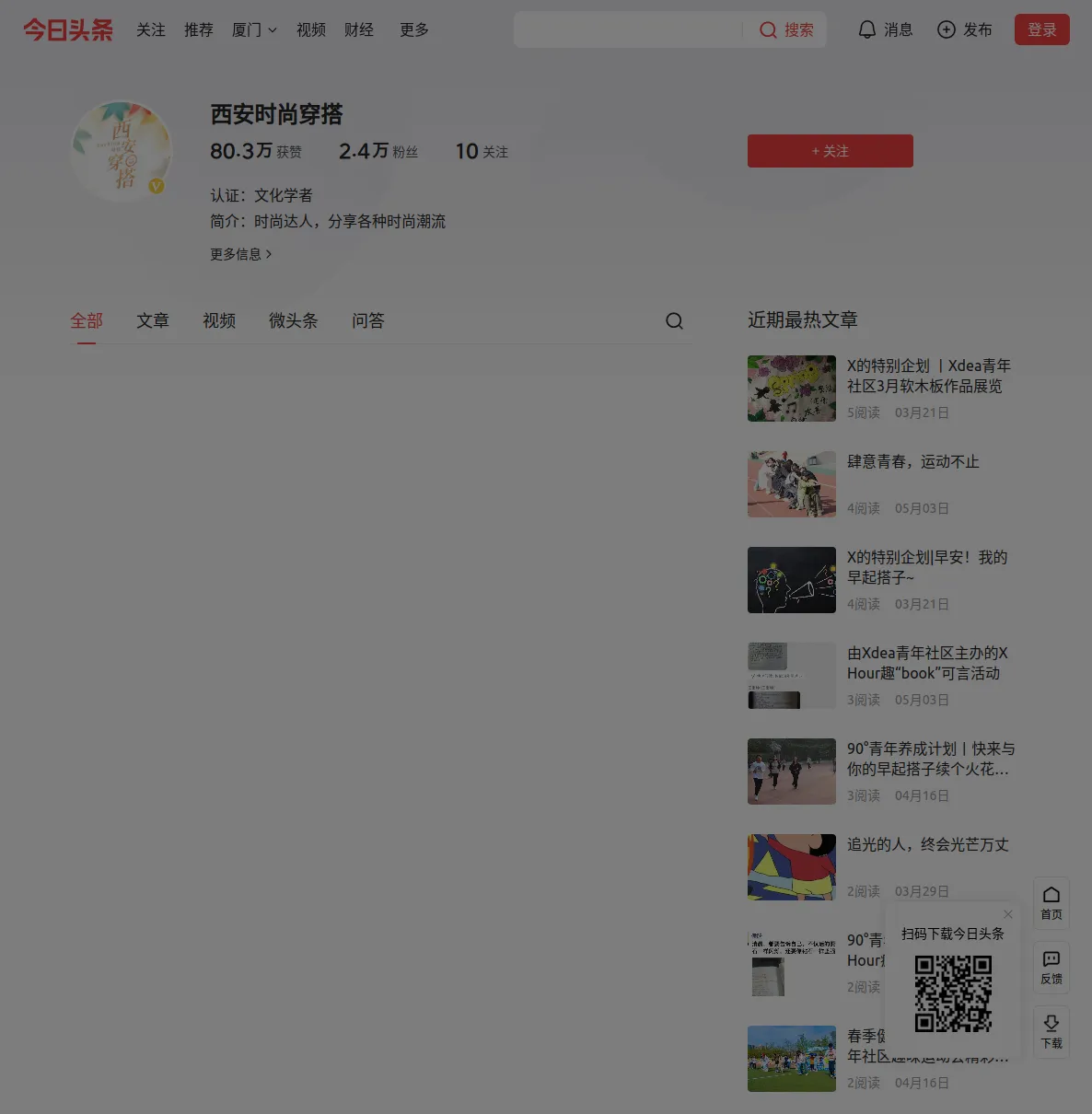The width and height of the screenshot is (1092, 1114).
Task: Tap the 搜索 search button
Action: (786, 30)
